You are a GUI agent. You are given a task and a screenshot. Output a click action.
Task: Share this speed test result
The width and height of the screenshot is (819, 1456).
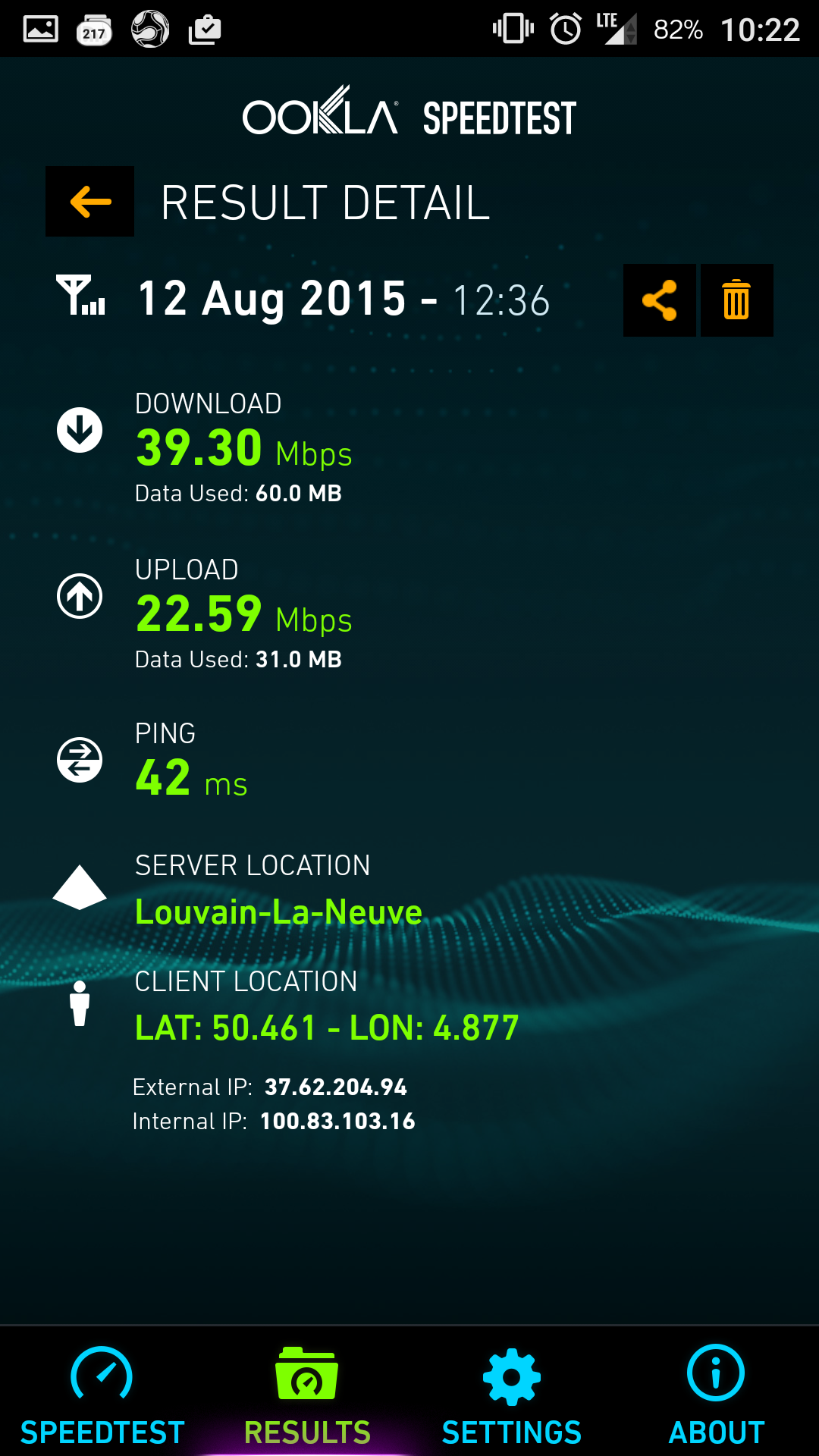click(x=659, y=300)
